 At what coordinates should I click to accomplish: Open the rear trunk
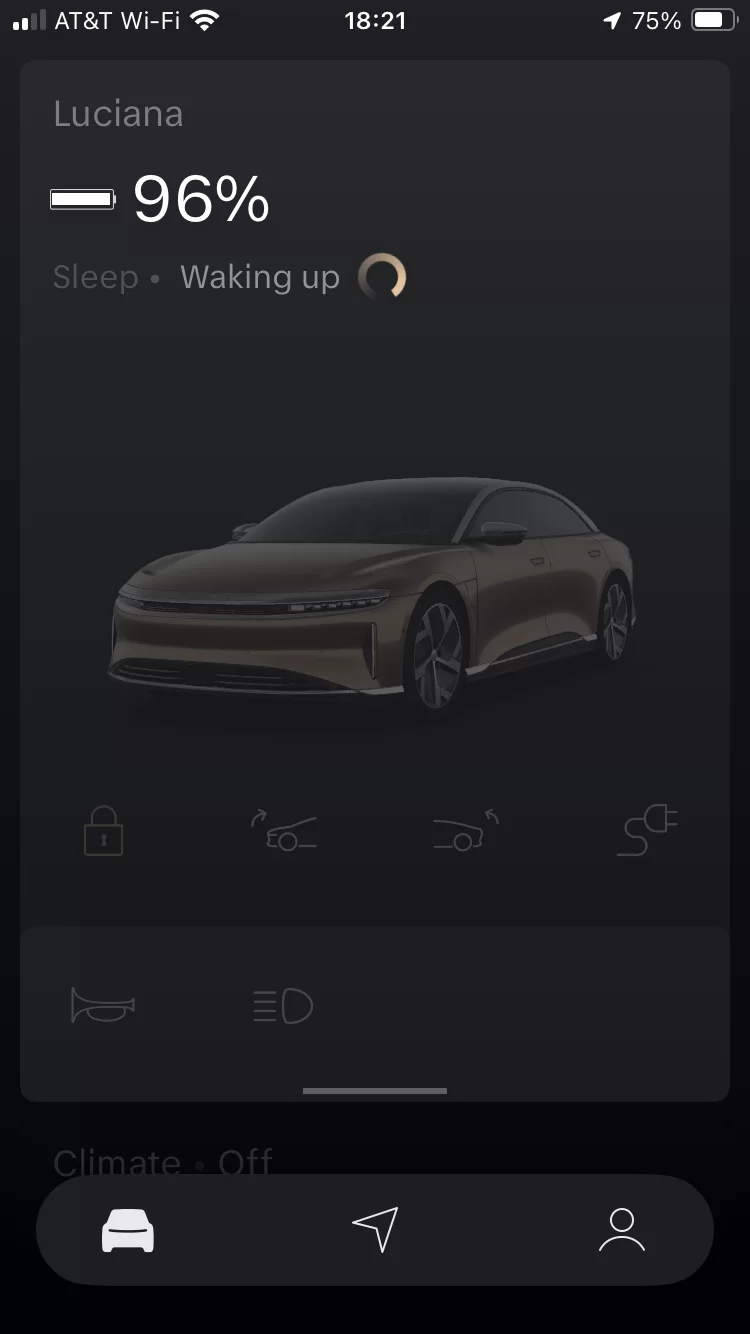(466, 832)
